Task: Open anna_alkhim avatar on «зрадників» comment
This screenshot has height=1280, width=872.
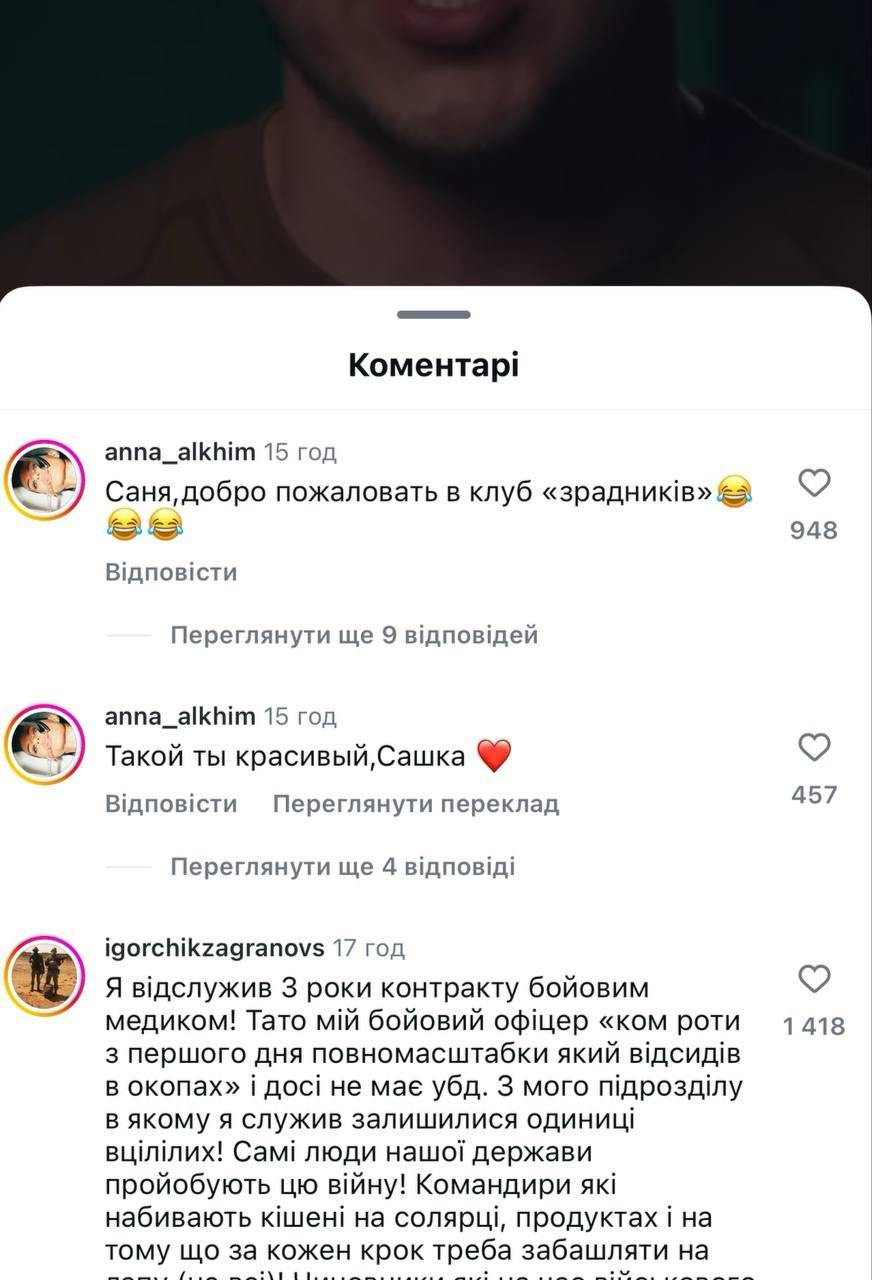Action: click(44, 480)
